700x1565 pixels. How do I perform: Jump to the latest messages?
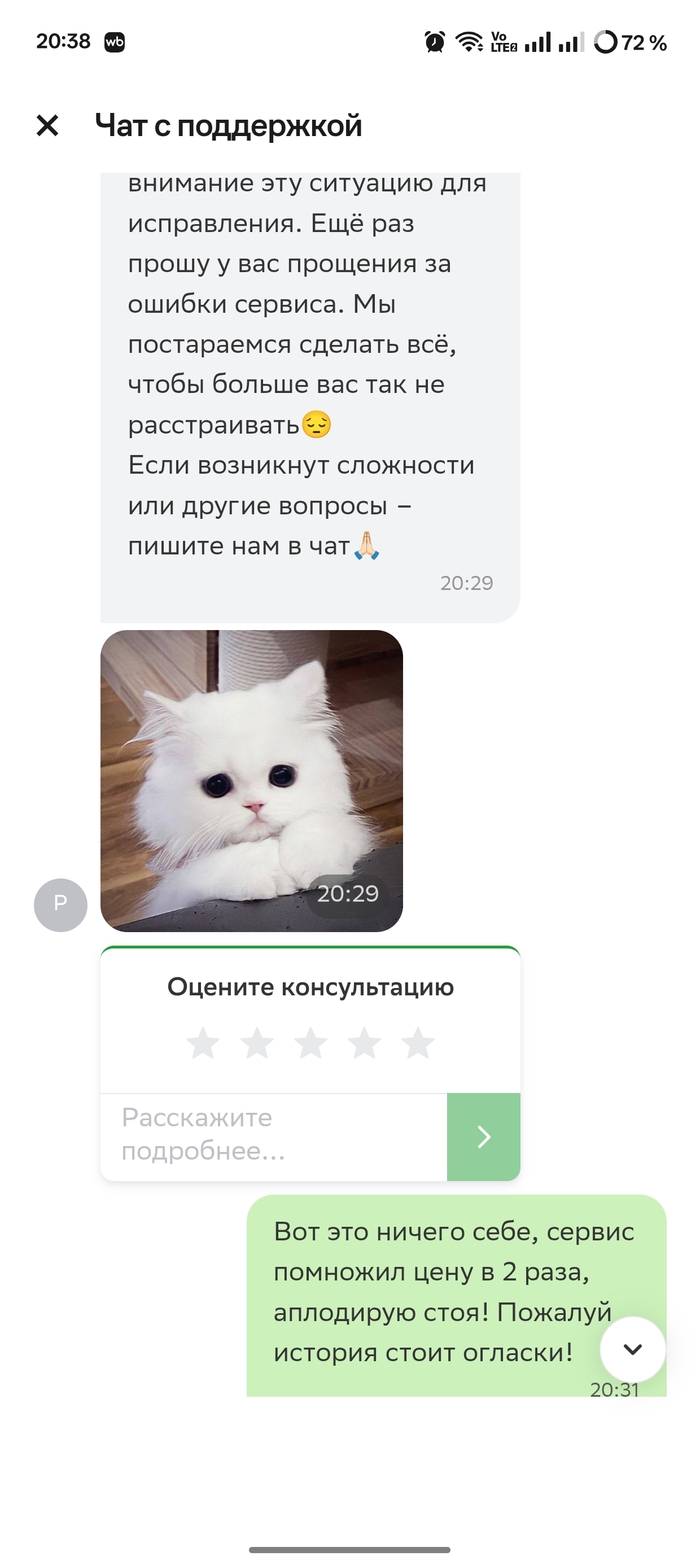(x=632, y=1349)
